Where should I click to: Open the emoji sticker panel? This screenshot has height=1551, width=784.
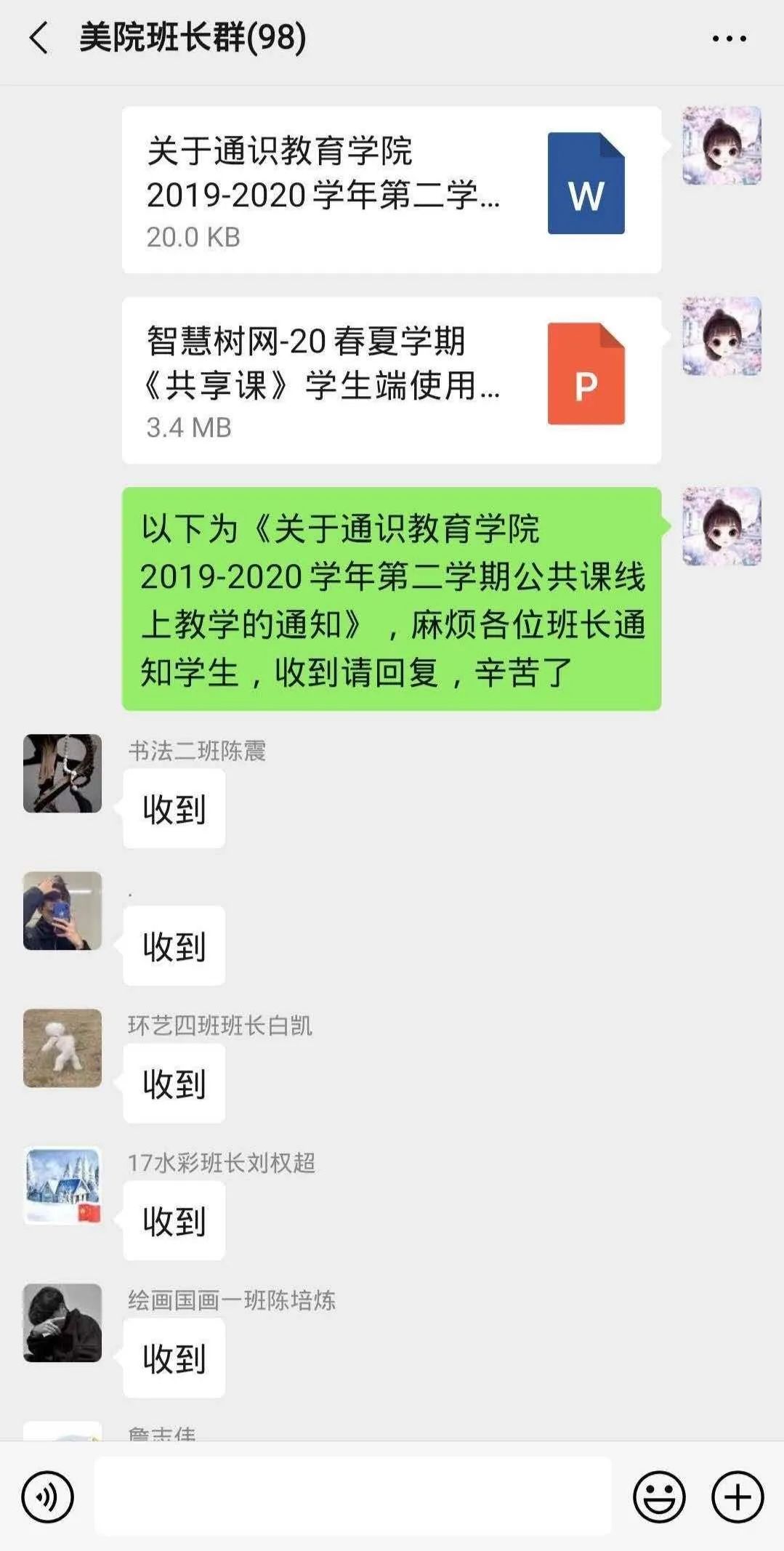(x=659, y=1497)
